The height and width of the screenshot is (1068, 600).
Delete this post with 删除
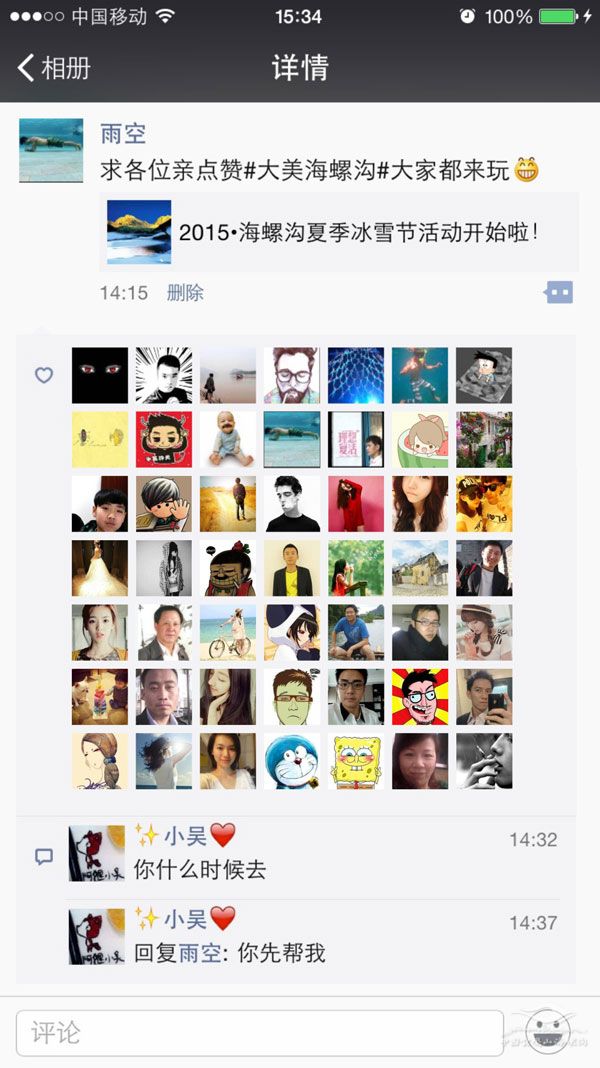185,293
